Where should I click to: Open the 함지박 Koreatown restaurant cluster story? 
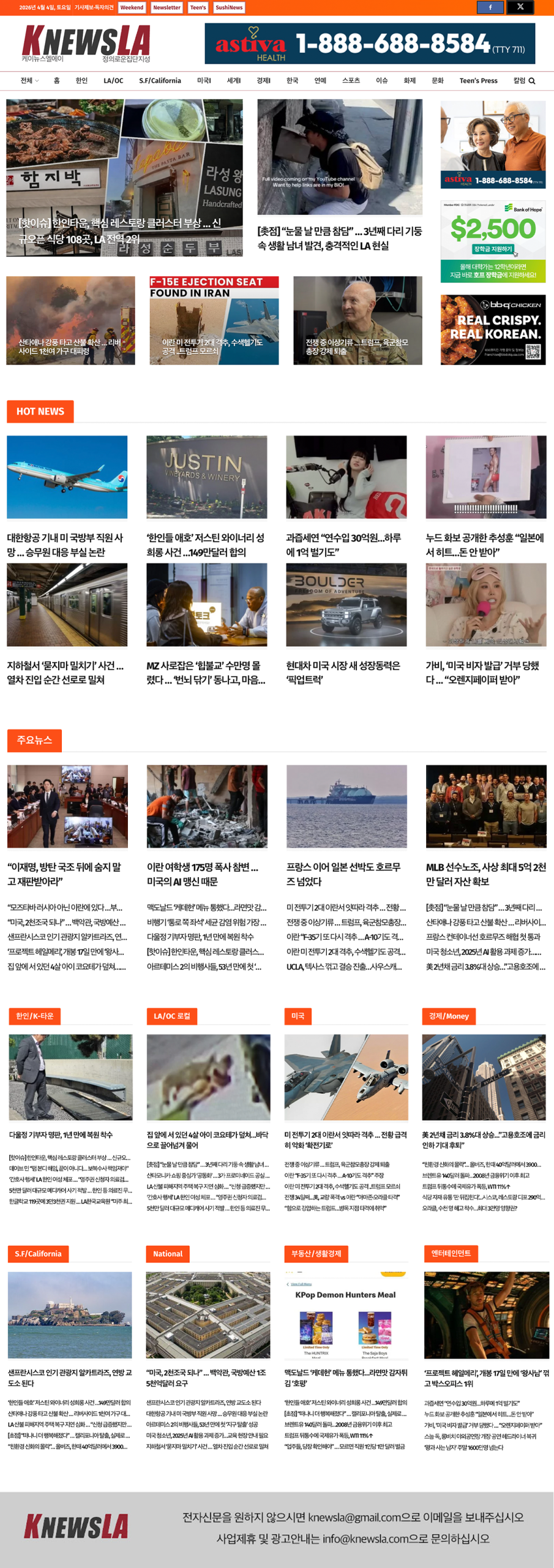[124, 178]
